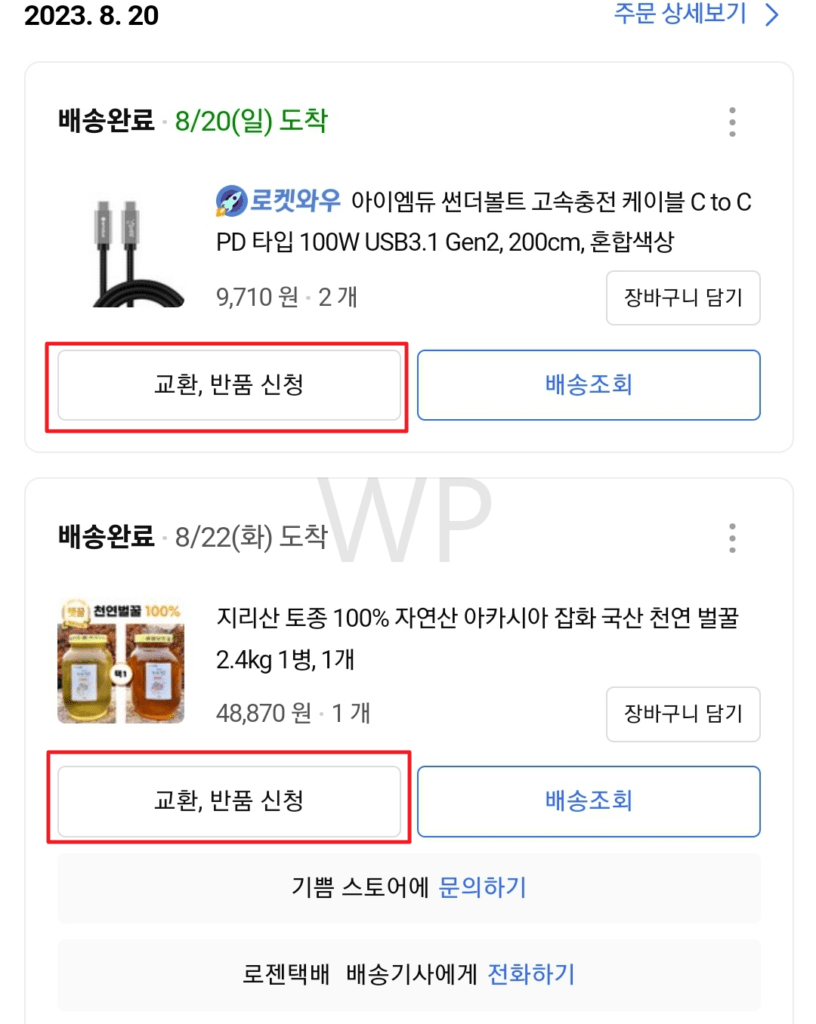Request exchange or return for the honey
Screen dimensions: 816x1024
pyautogui.click(x=228, y=801)
